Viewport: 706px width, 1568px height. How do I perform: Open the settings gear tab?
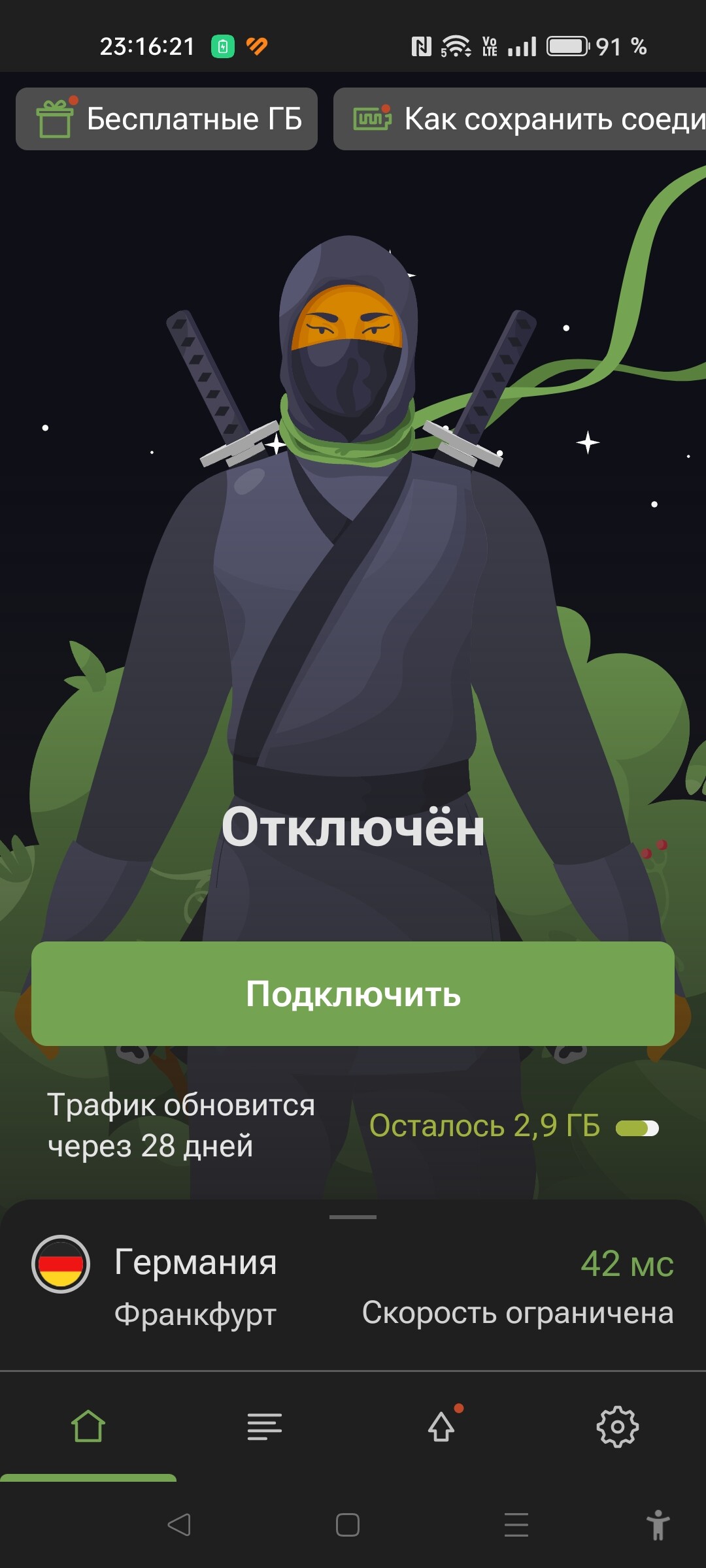[617, 1426]
